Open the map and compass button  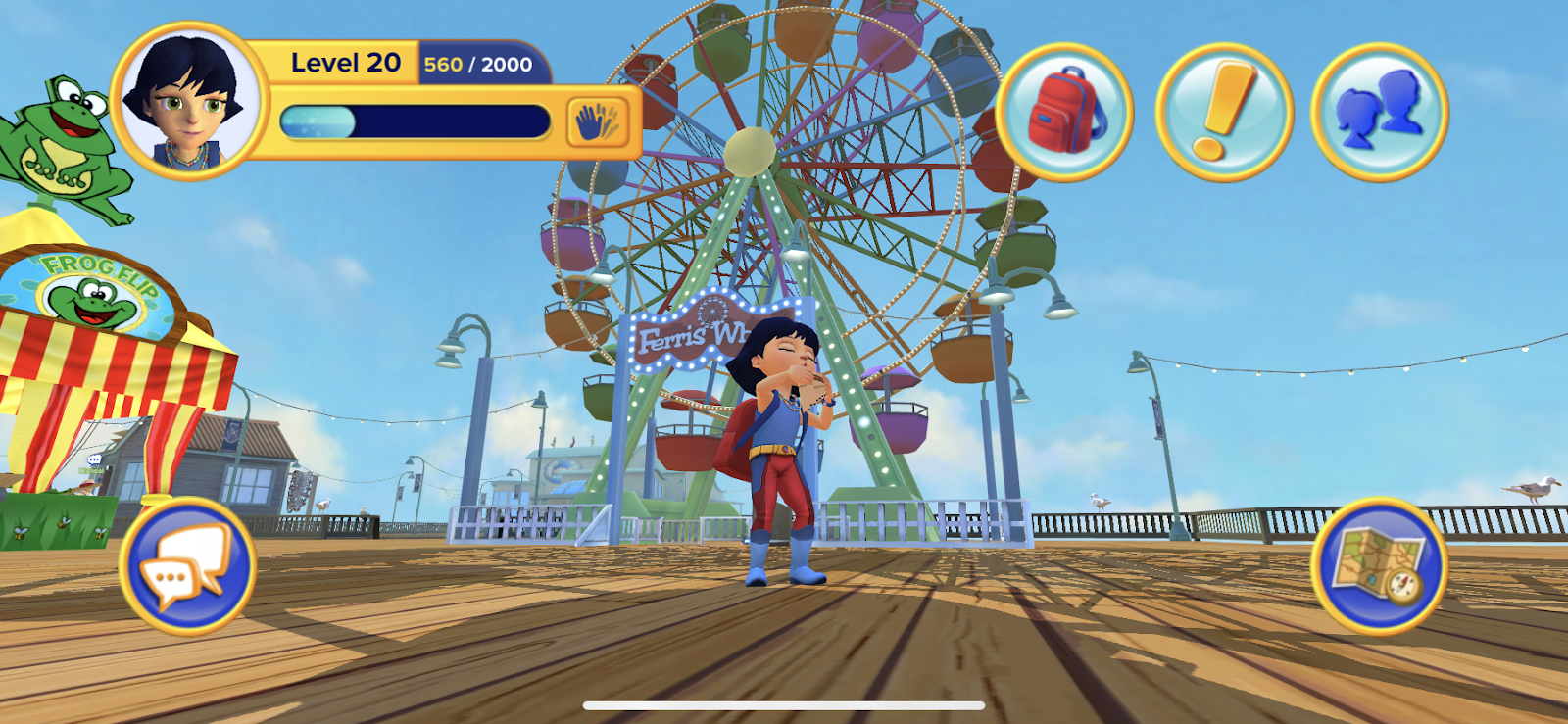(x=1380, y=566)
